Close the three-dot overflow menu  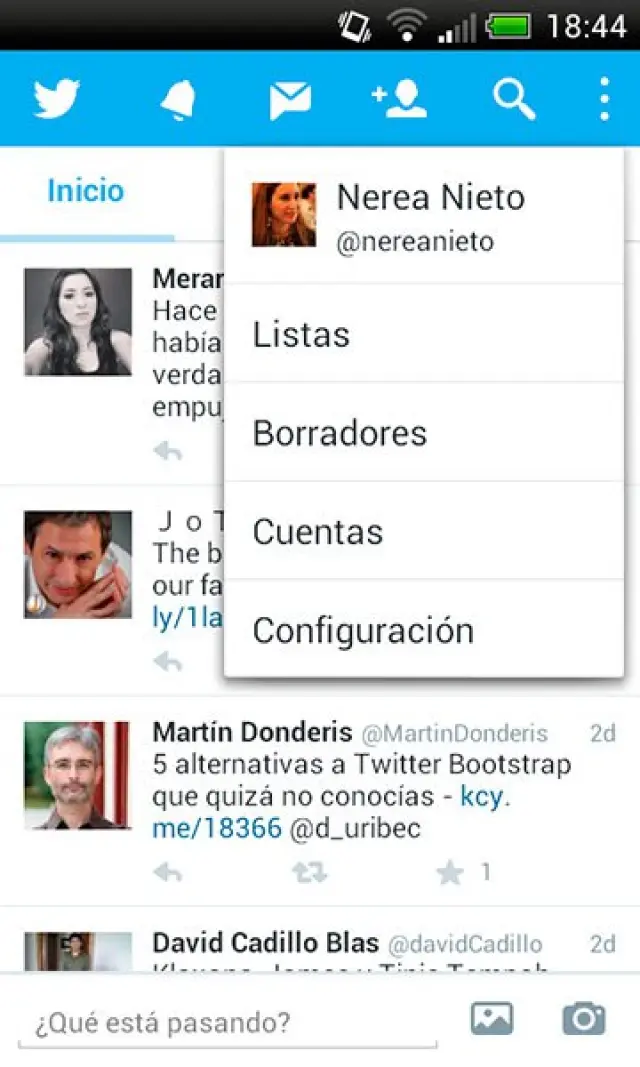[604, 100]
